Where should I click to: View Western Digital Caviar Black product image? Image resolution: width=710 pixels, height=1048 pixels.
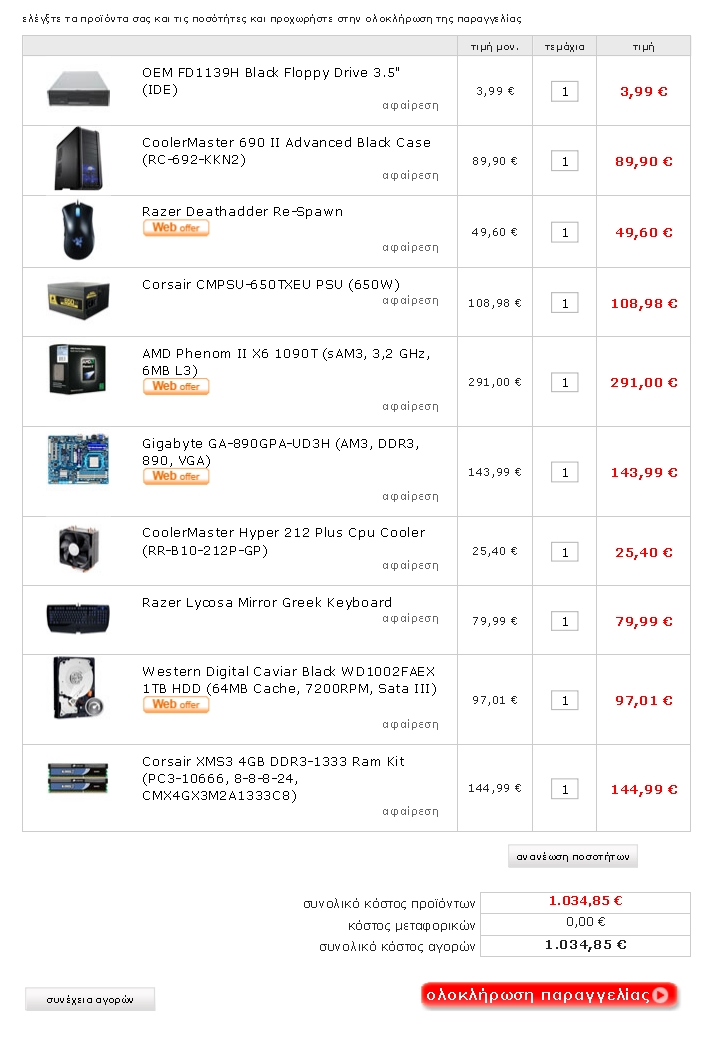(x=77, y=689)
